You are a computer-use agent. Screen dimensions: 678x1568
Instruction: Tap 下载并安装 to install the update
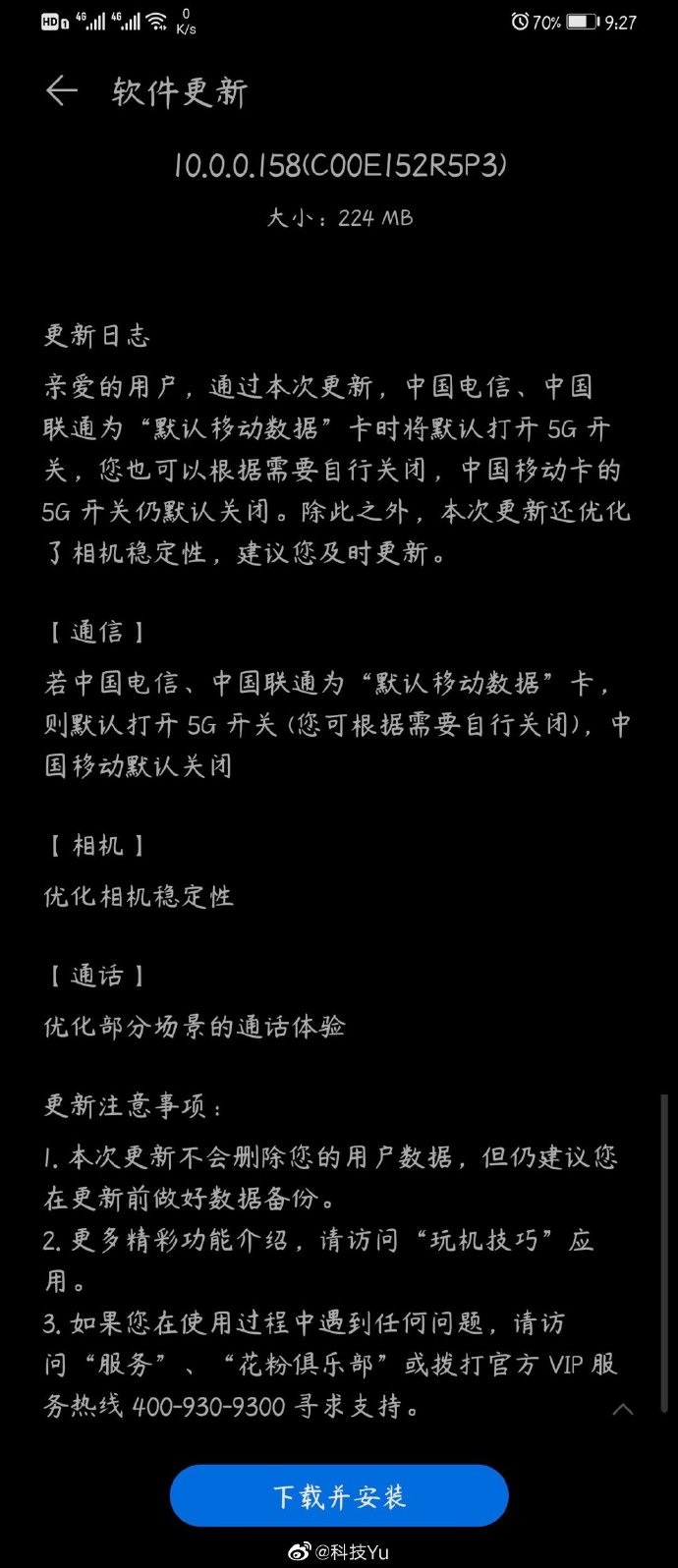(x=339, y=1495)
